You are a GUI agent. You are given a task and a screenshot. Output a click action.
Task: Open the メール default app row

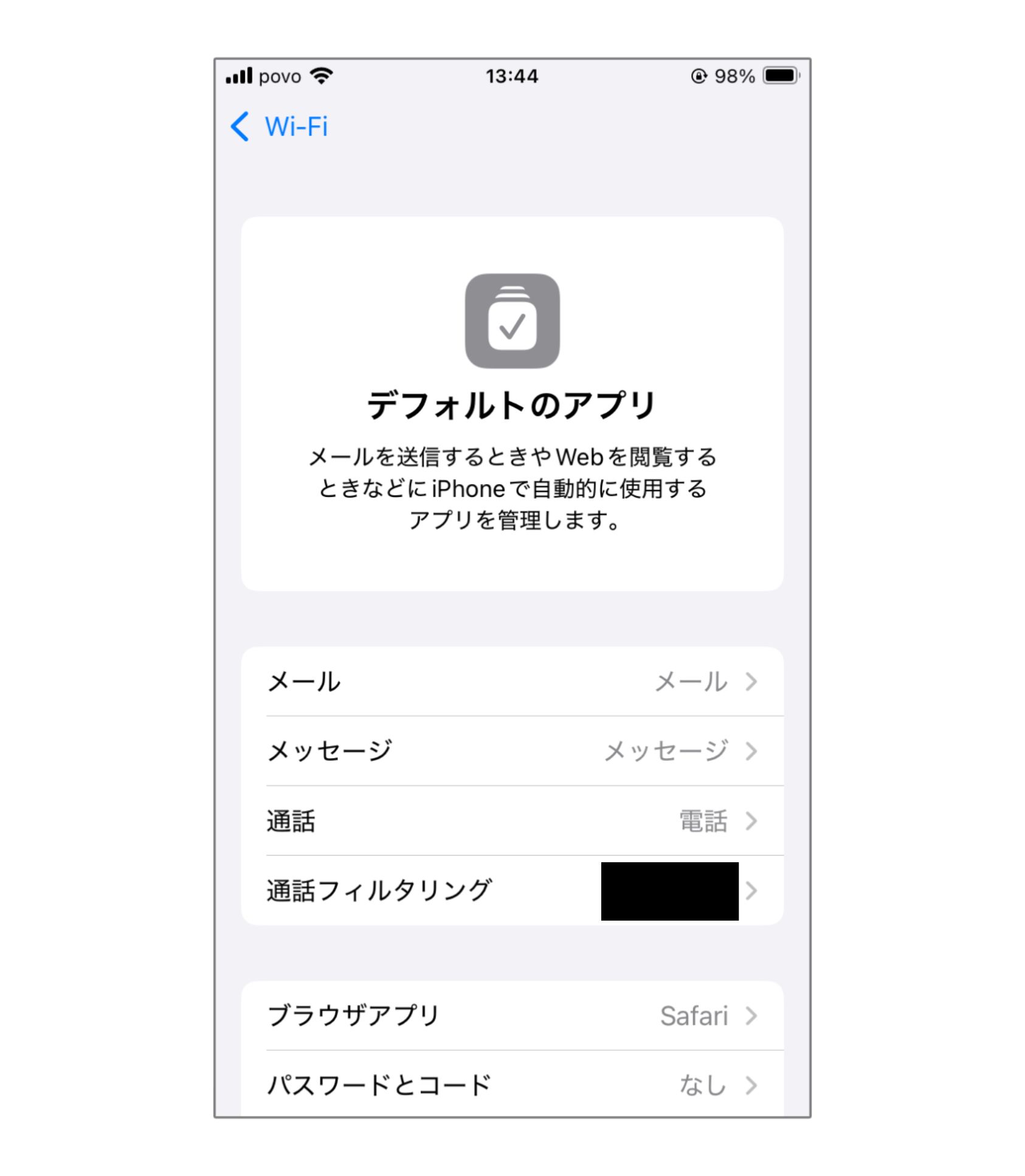point(512,682)
